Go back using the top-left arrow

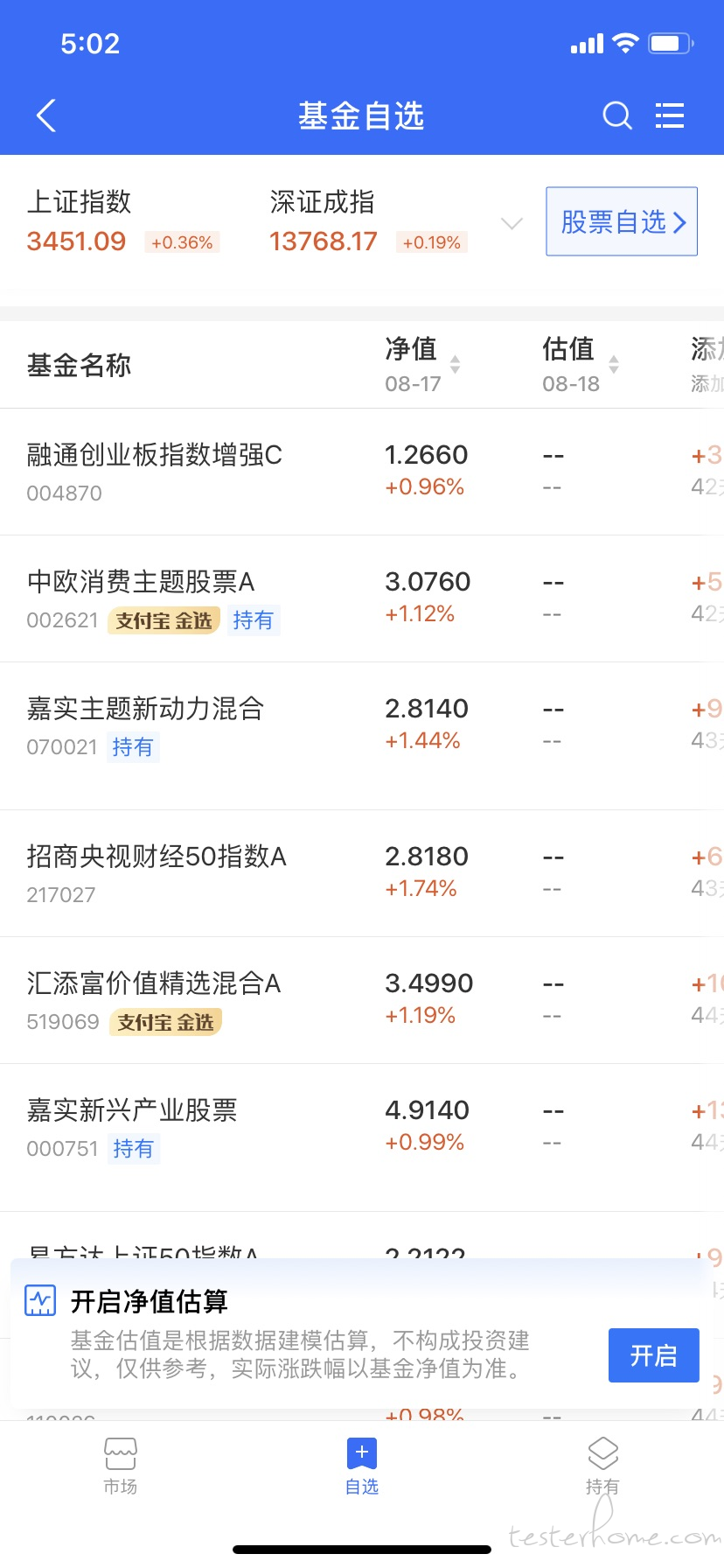click(x=46, y=115)
